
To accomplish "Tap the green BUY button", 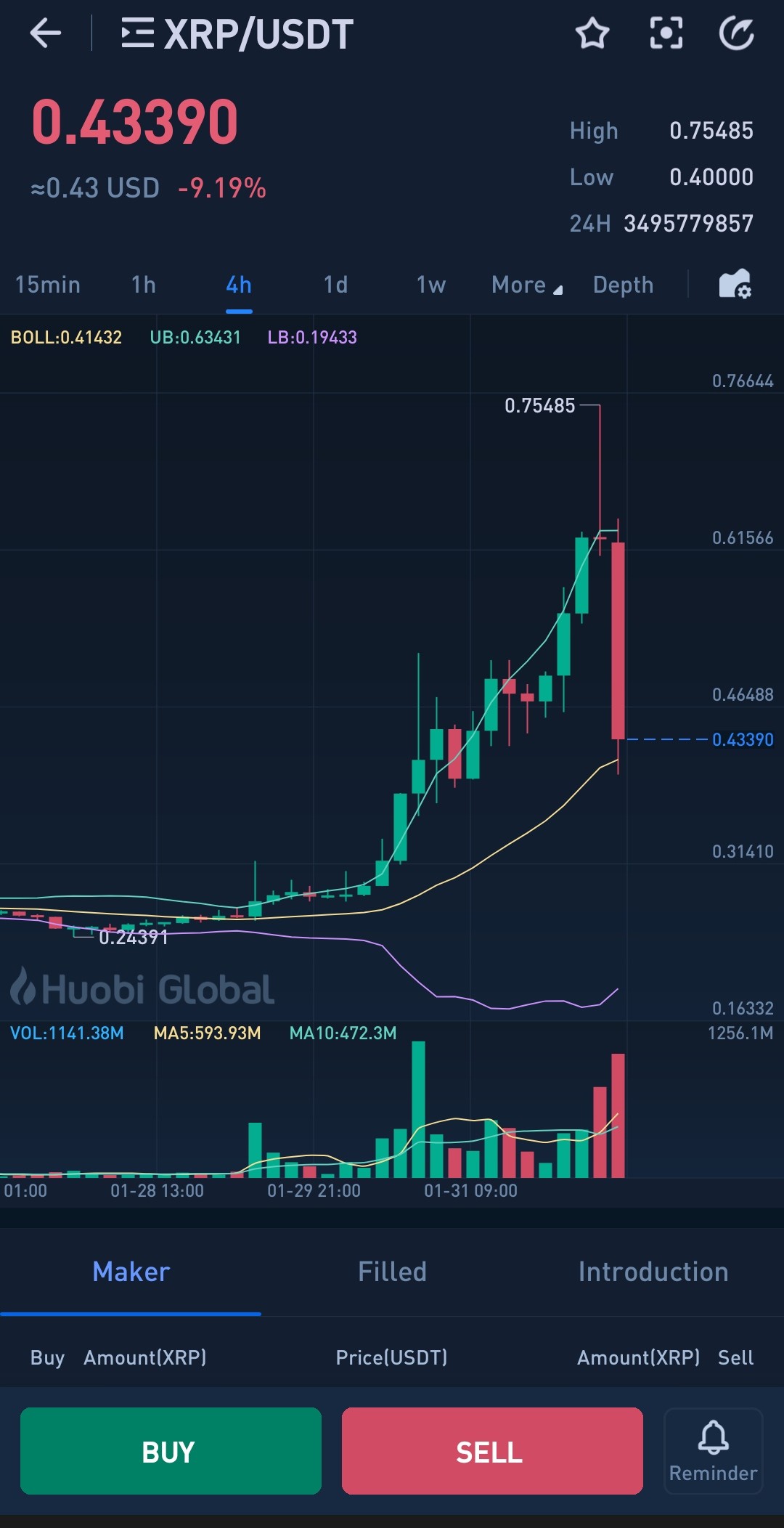I will click(x=171, y=1451).
